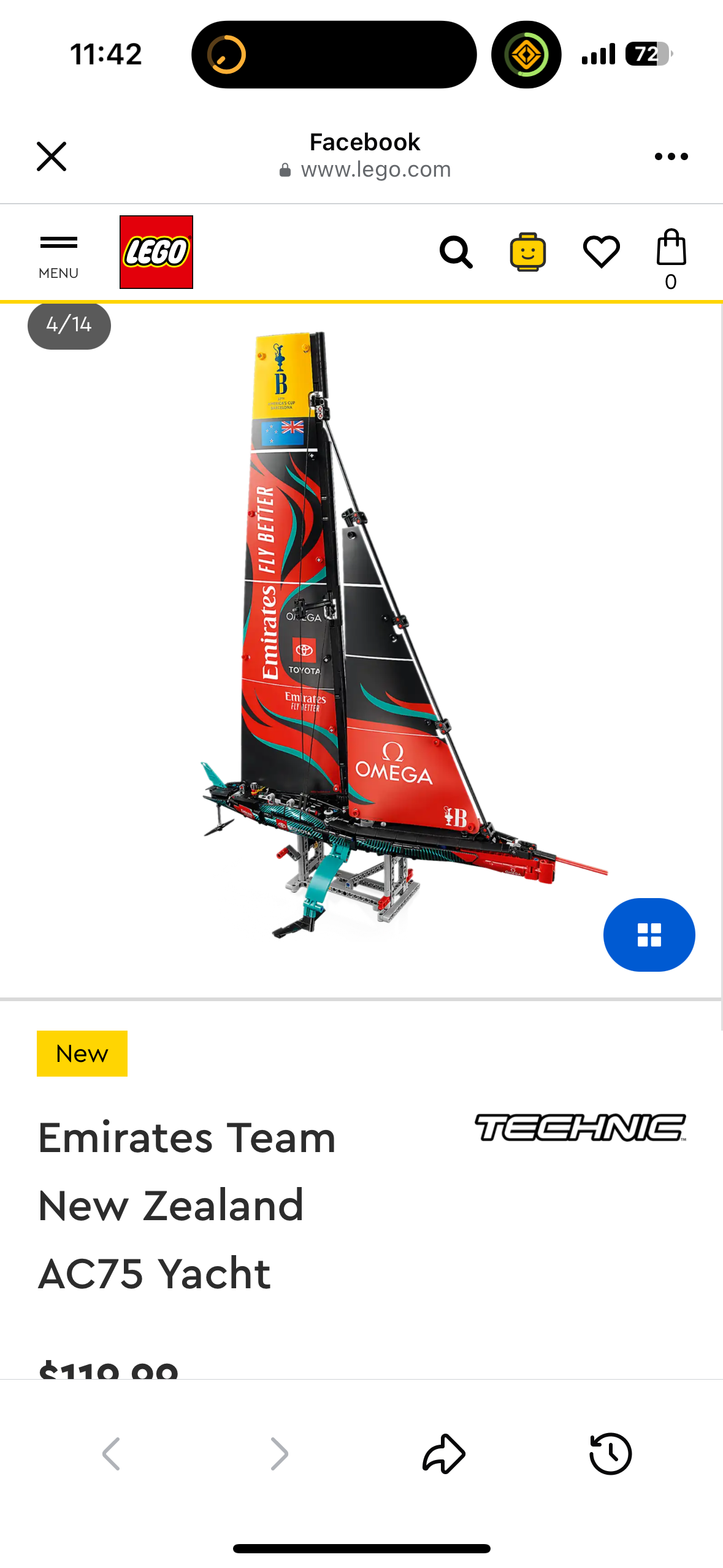Open the browser overflow menu
The height and width of the screenshot is (1568, 723).
[x=671, y=156]
